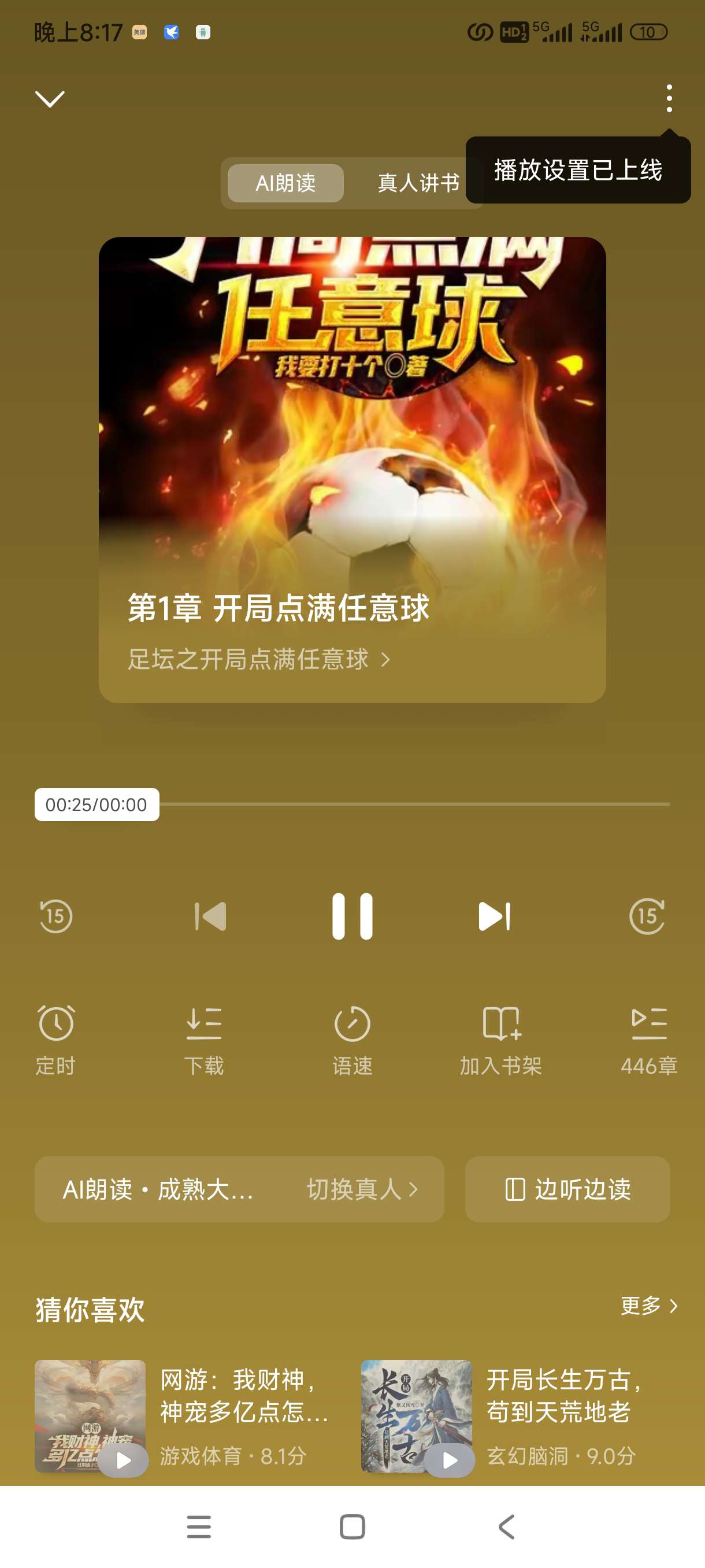Tap 切换真人 to change the narrator
The image size is (705, 1568).
pos(362,1189)
